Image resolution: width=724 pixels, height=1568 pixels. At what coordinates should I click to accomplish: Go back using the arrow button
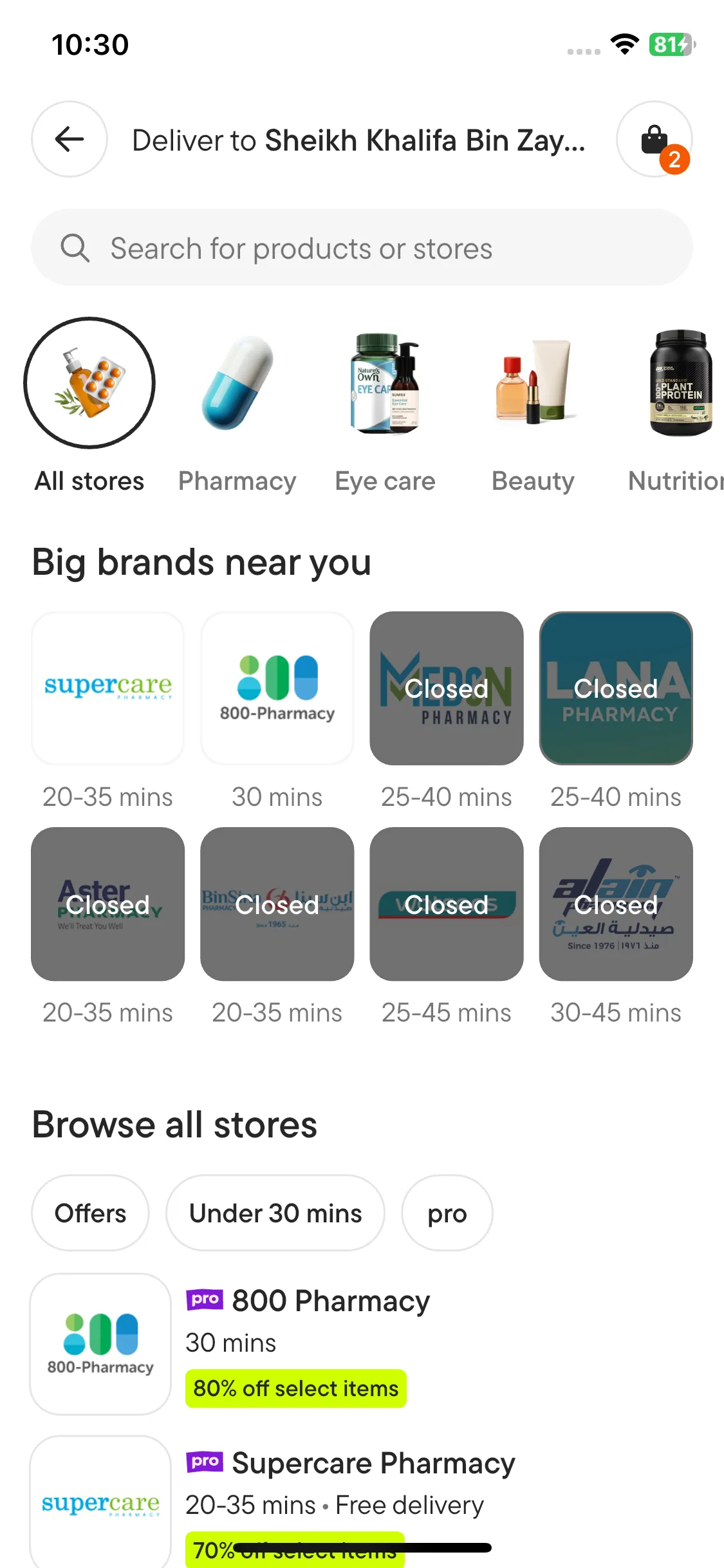70,139
